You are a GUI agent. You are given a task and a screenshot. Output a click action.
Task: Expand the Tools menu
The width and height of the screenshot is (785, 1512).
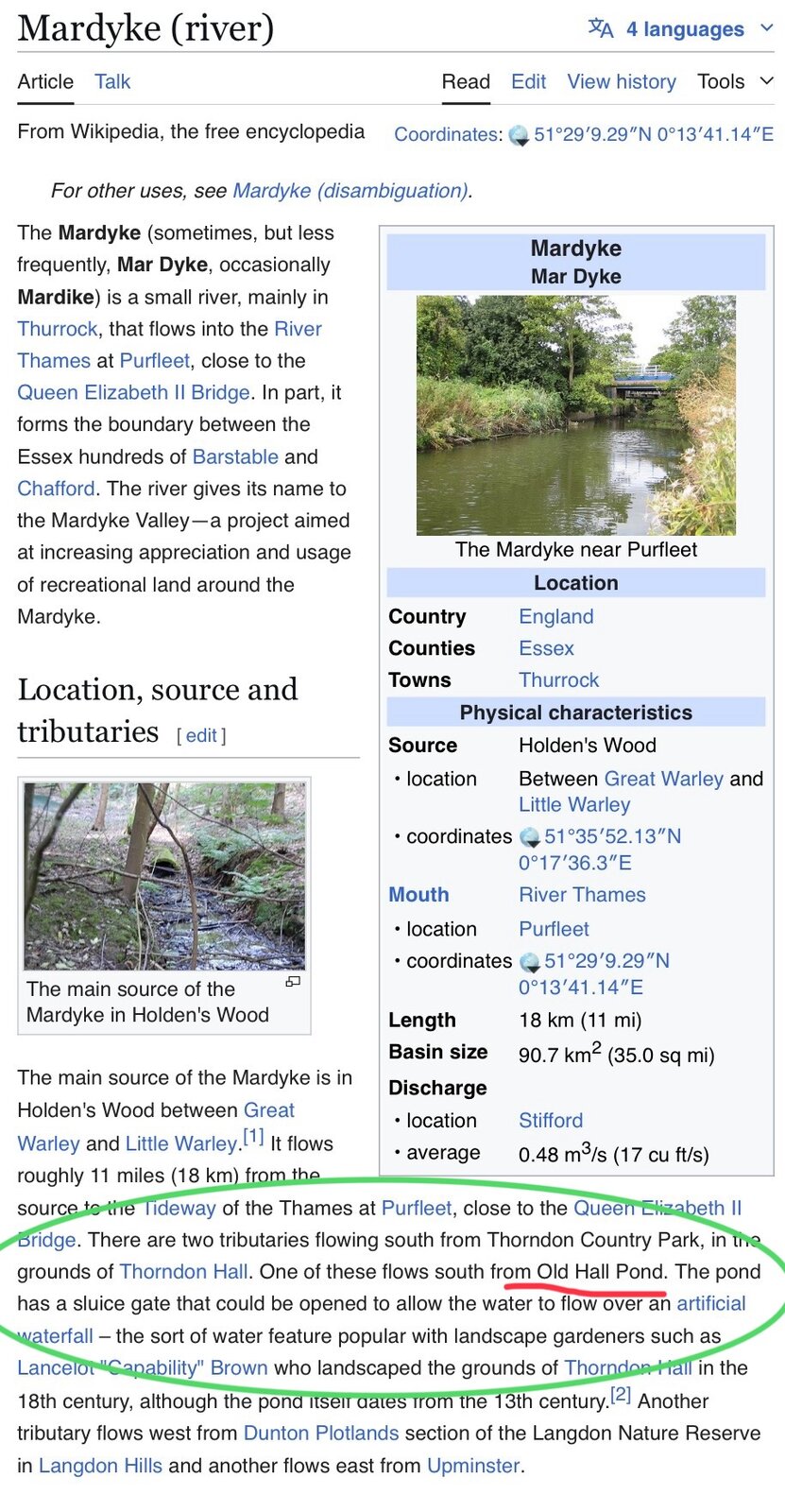click(734, 82)
